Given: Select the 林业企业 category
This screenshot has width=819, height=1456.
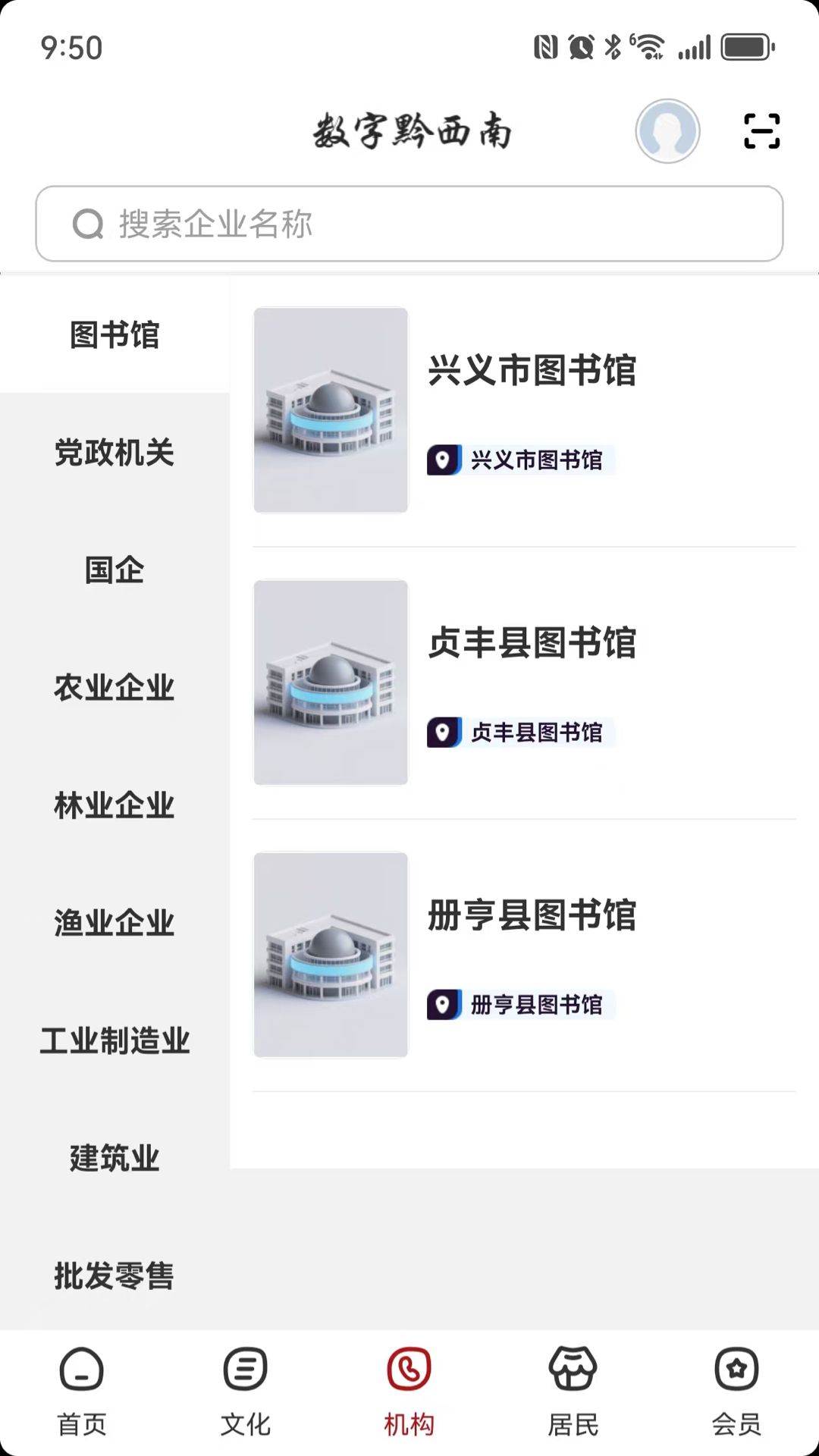Looking at the screenshot, I should point(115,805).
